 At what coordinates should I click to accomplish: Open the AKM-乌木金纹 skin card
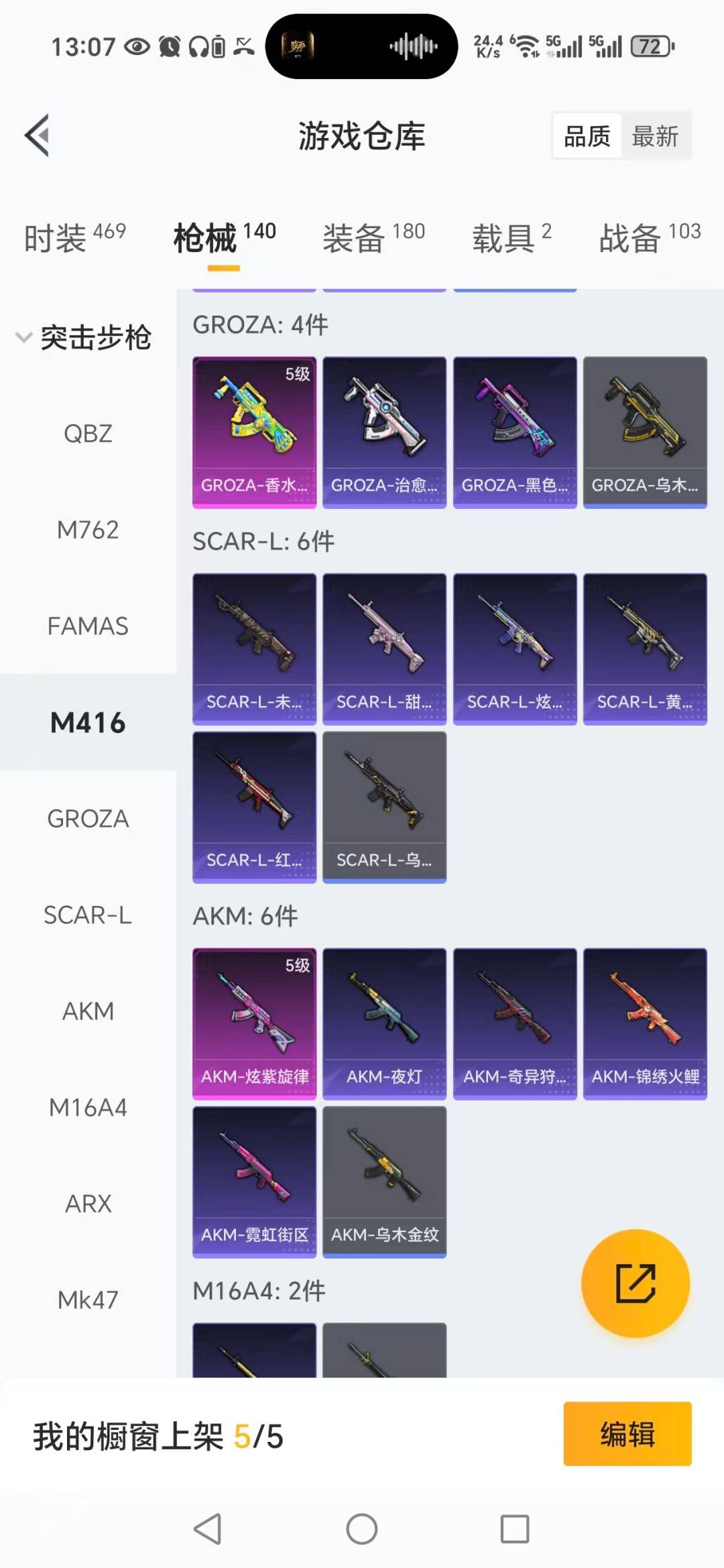(x=384, y=1182)
